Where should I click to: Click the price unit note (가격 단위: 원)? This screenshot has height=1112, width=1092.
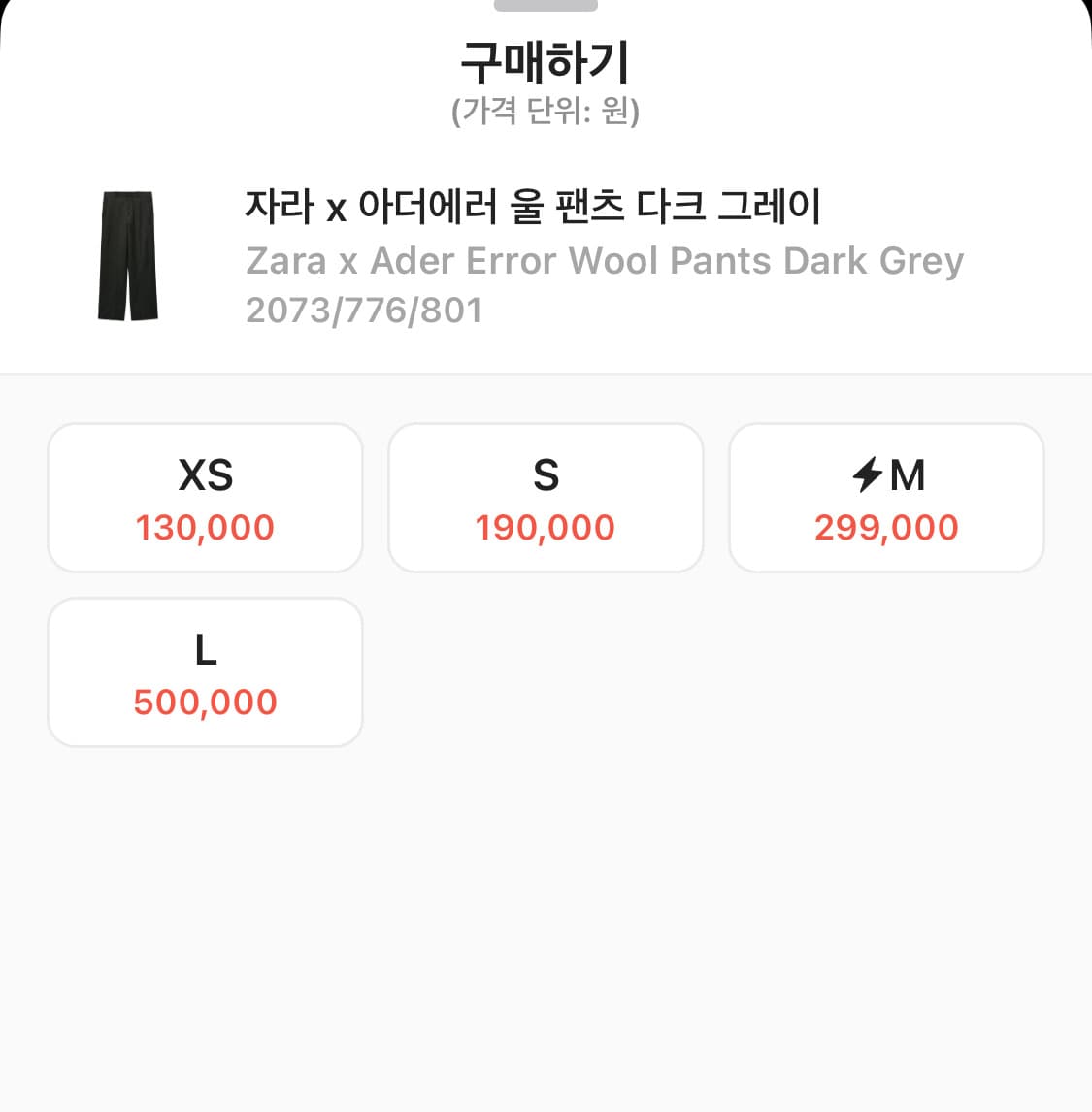coord(546,111)
